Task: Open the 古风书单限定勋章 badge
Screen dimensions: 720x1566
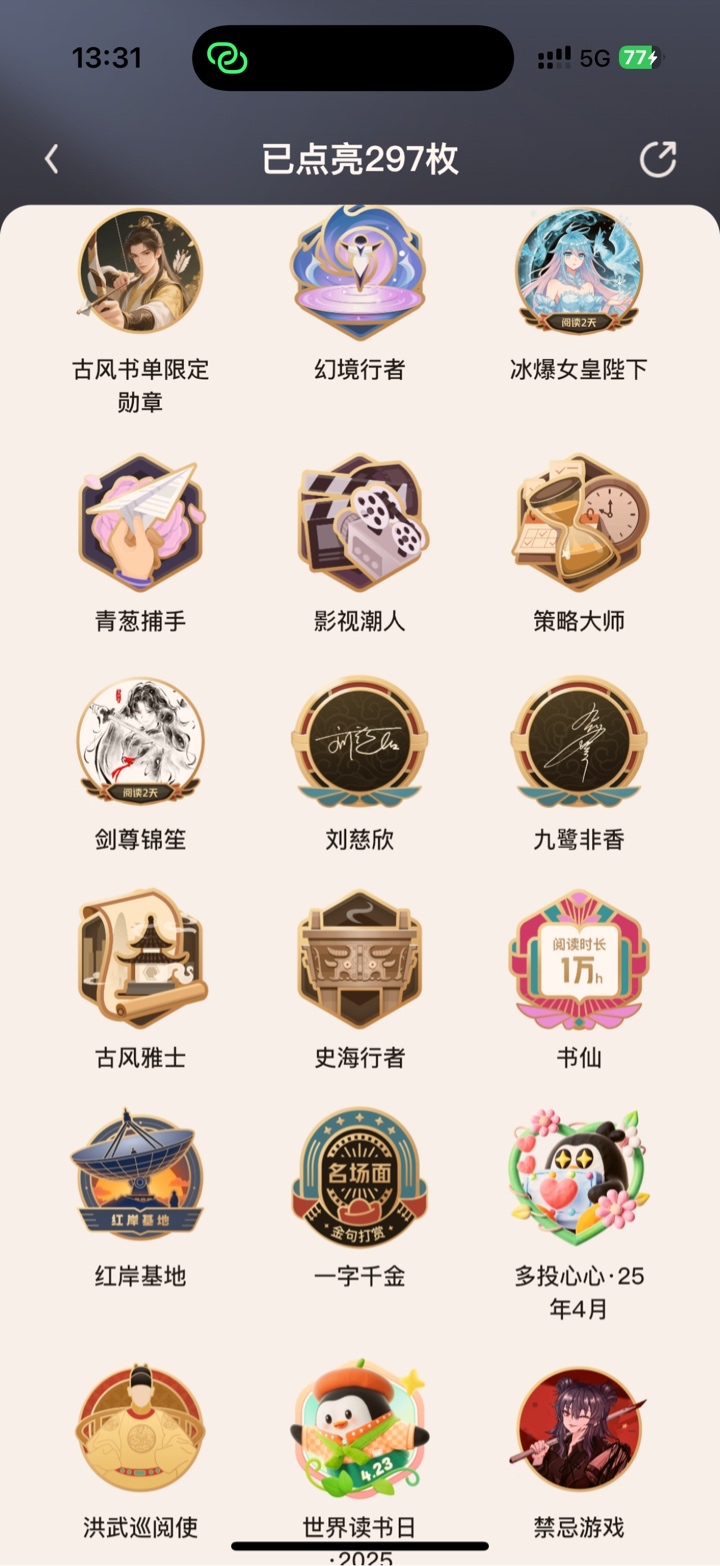Action: point(141,270)
